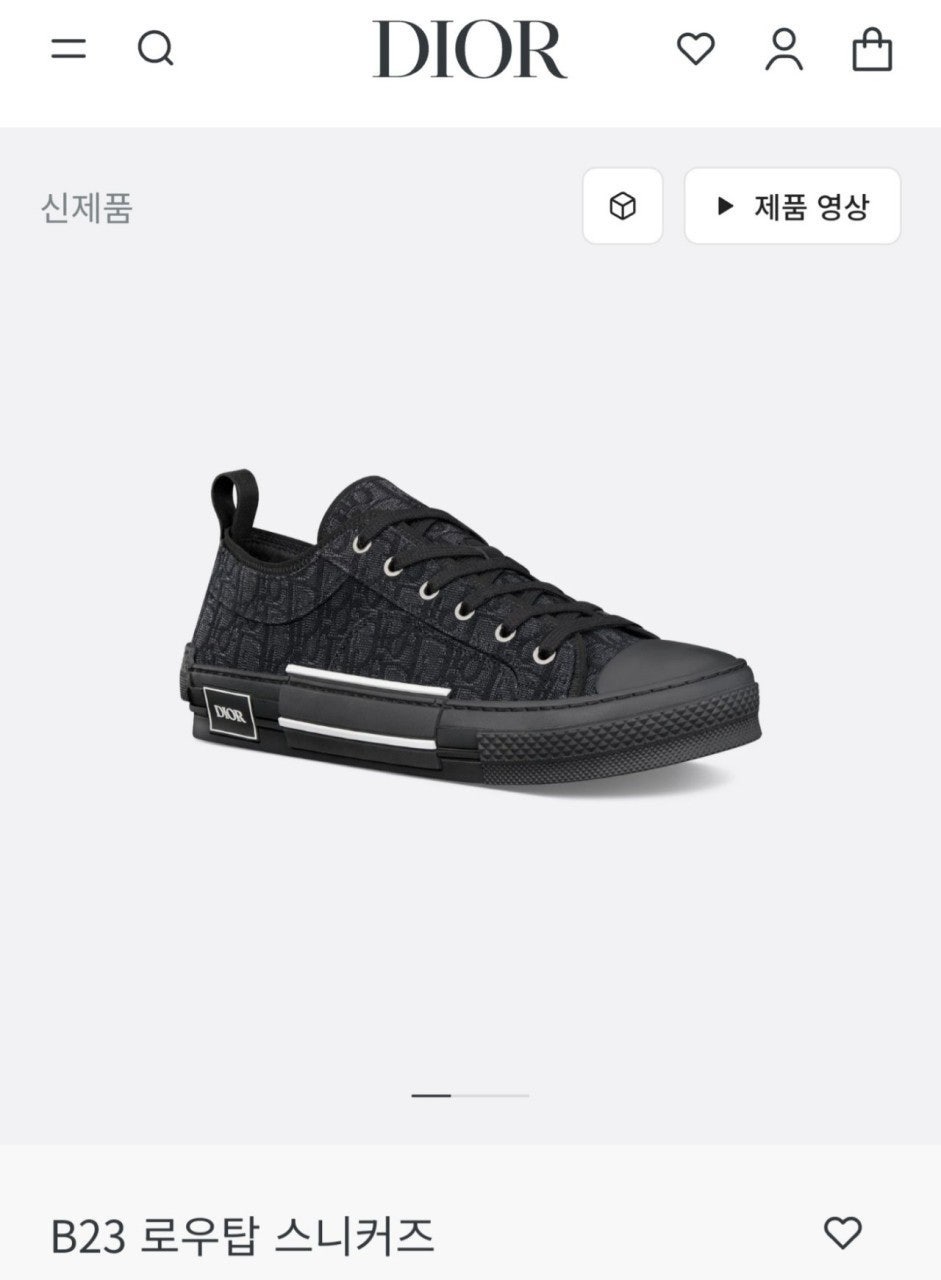Play the 제품 영상 product video
This screenshot has height=1280, width=941.
792,207
